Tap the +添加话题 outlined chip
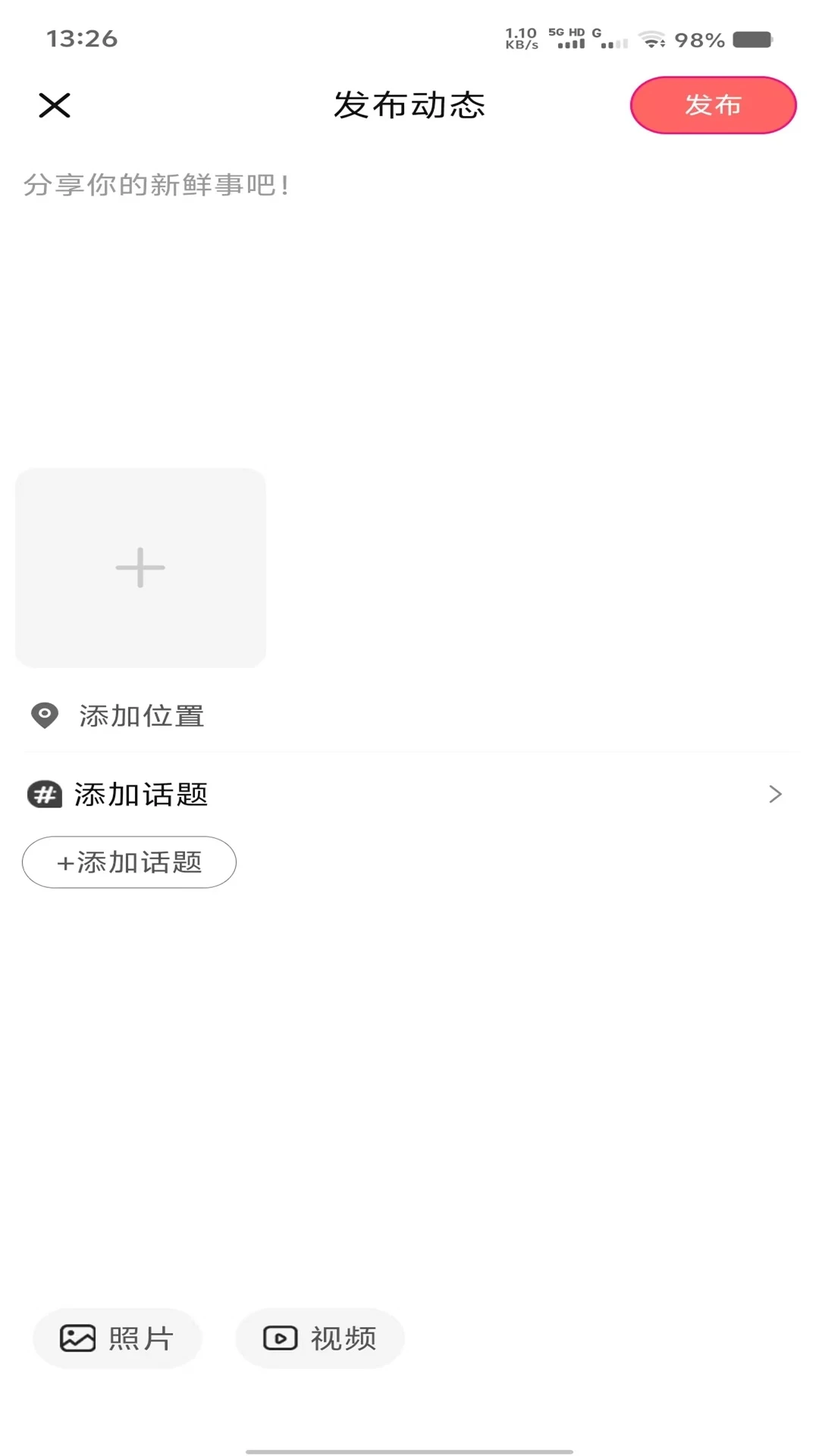The width and height of the screenshot is (819, 1456). 129,862
